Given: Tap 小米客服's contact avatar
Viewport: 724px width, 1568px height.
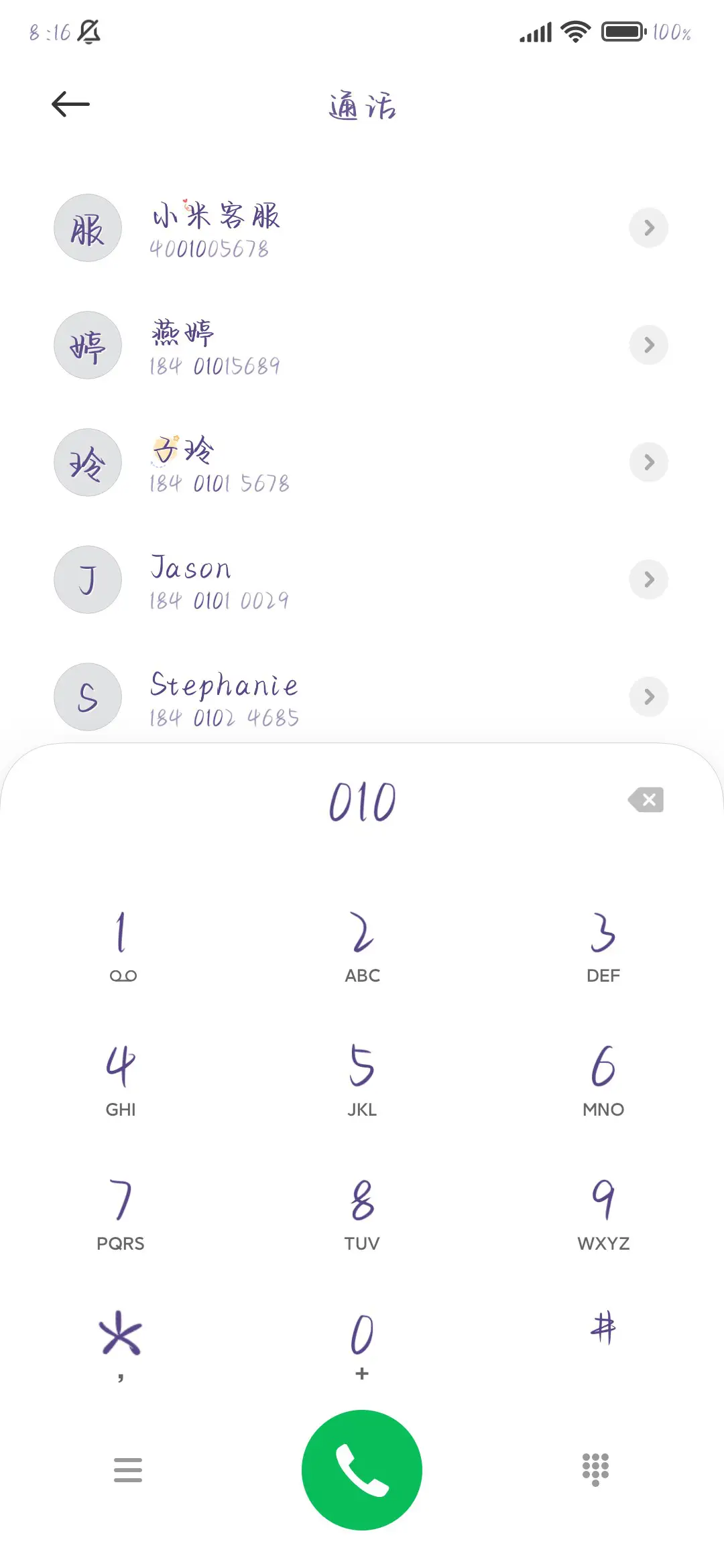Looking at the screenshot, I should coord(87,228).
